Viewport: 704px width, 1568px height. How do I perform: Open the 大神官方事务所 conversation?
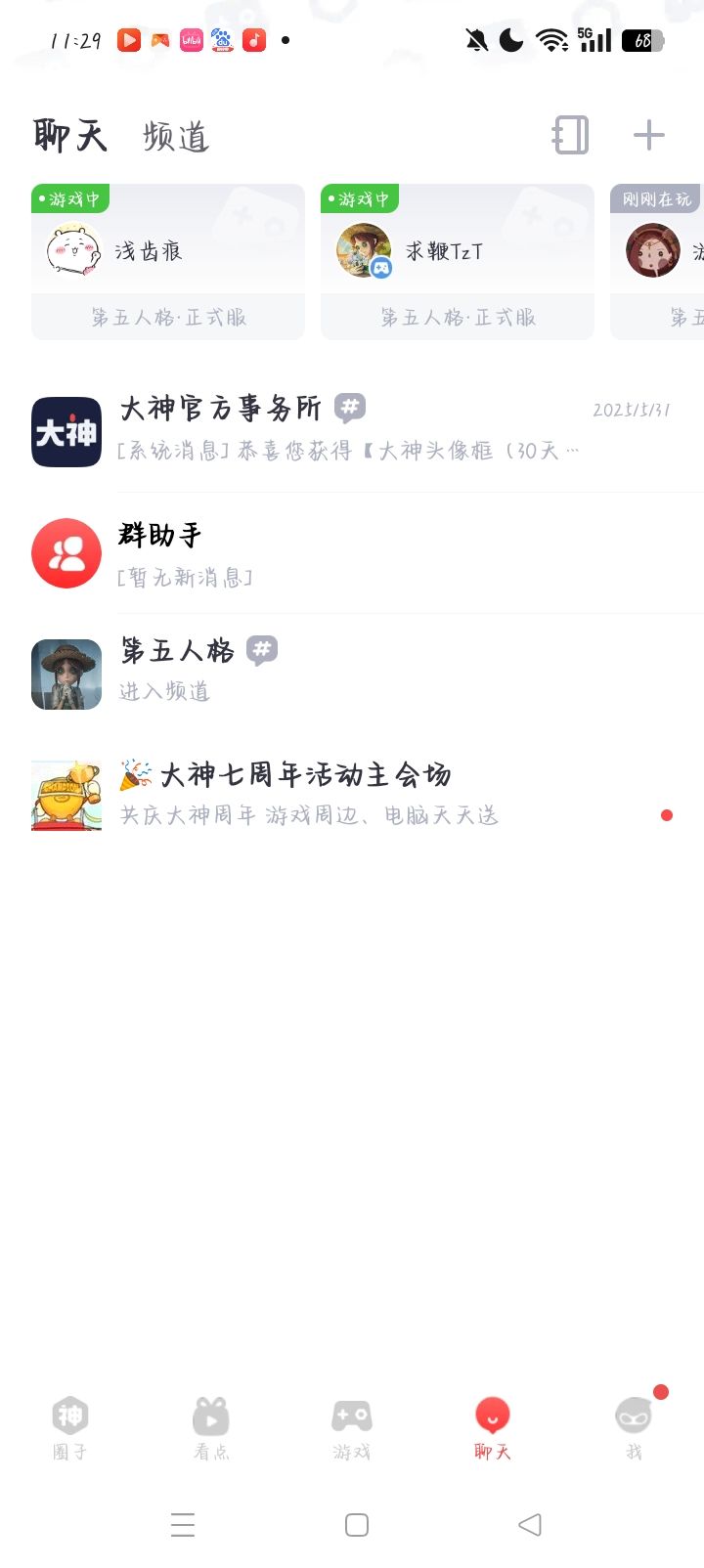pos(293,430)
